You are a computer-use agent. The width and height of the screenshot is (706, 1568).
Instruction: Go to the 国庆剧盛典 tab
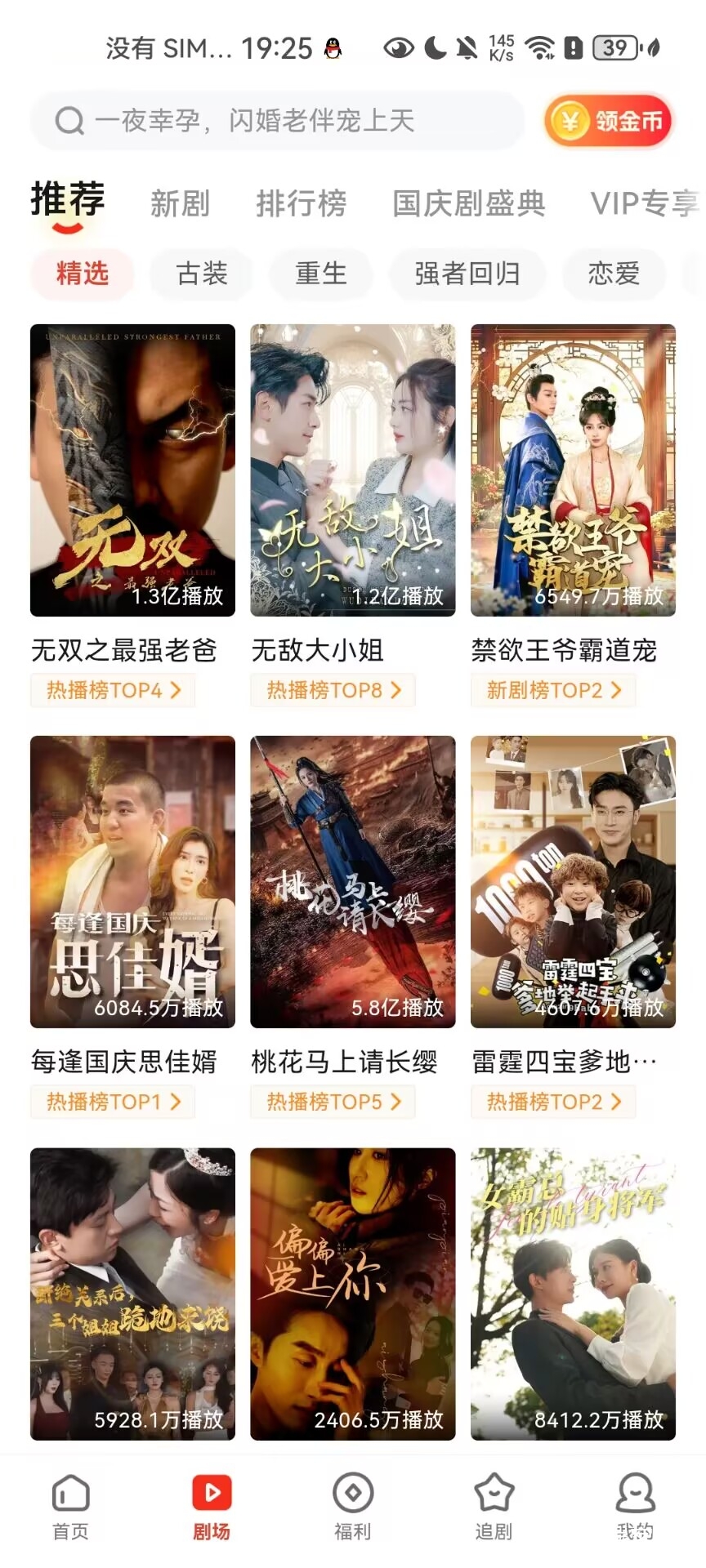tap(468, 203)
